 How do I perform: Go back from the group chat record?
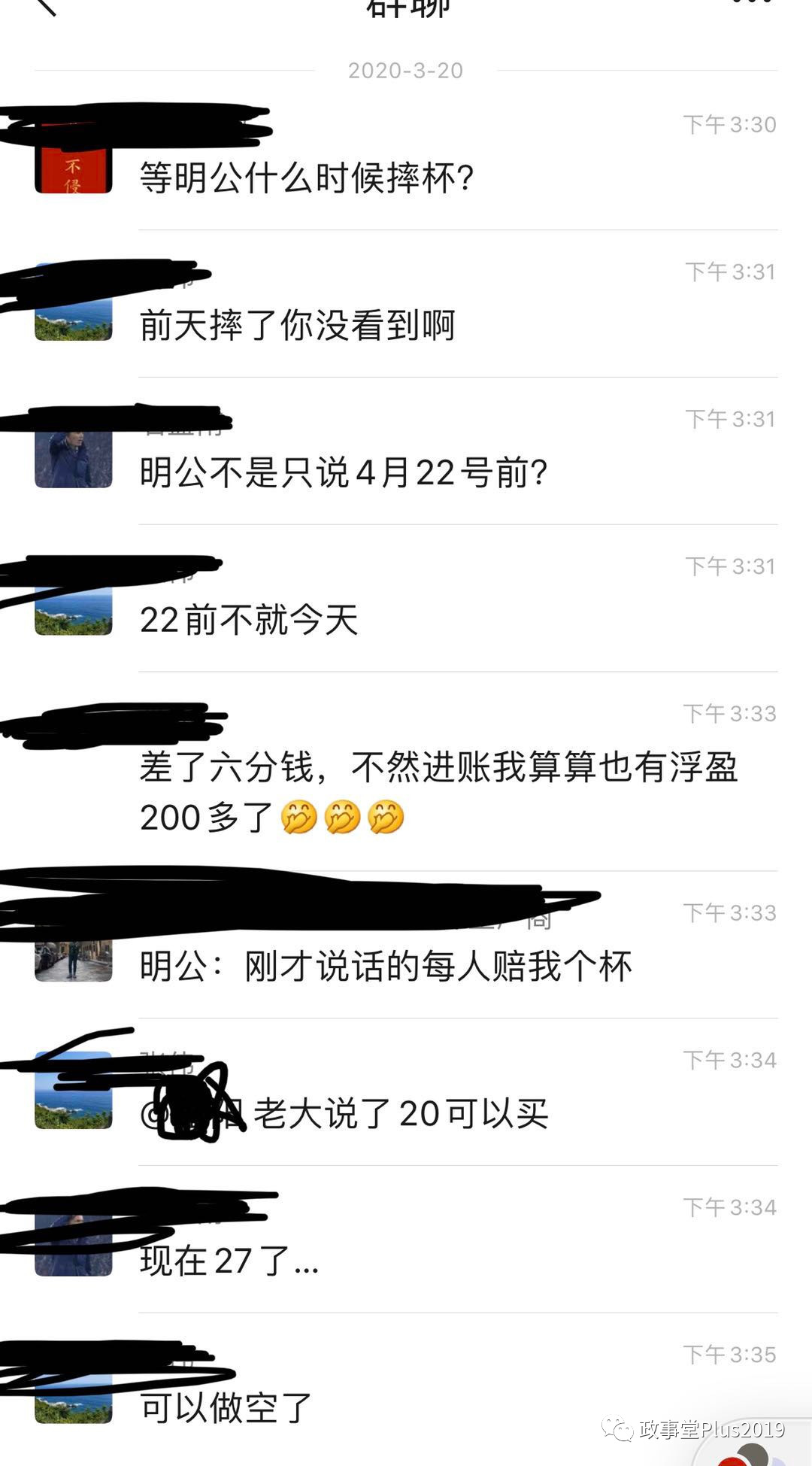pyautogui.click(x=47, y=6)
